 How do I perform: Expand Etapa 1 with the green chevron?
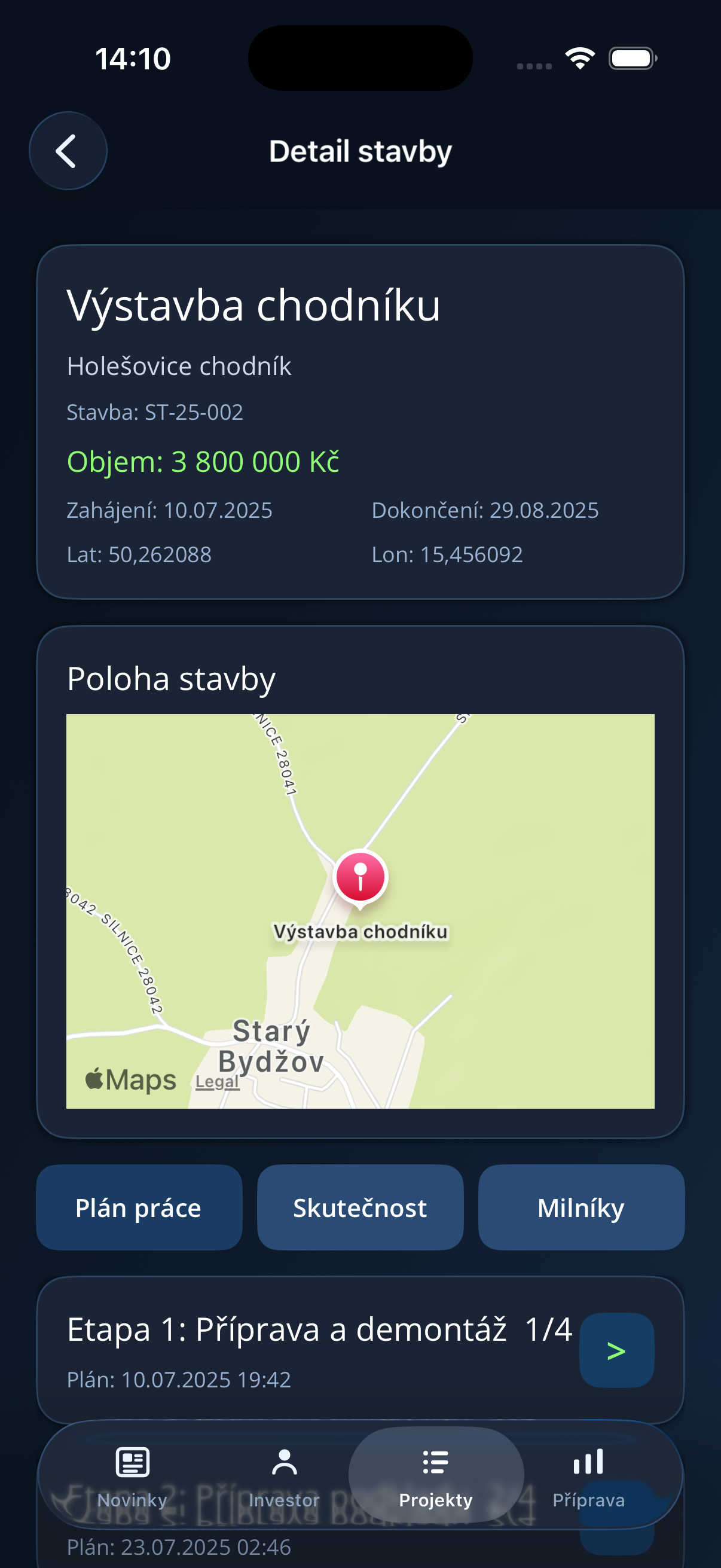click(616, 1350)
